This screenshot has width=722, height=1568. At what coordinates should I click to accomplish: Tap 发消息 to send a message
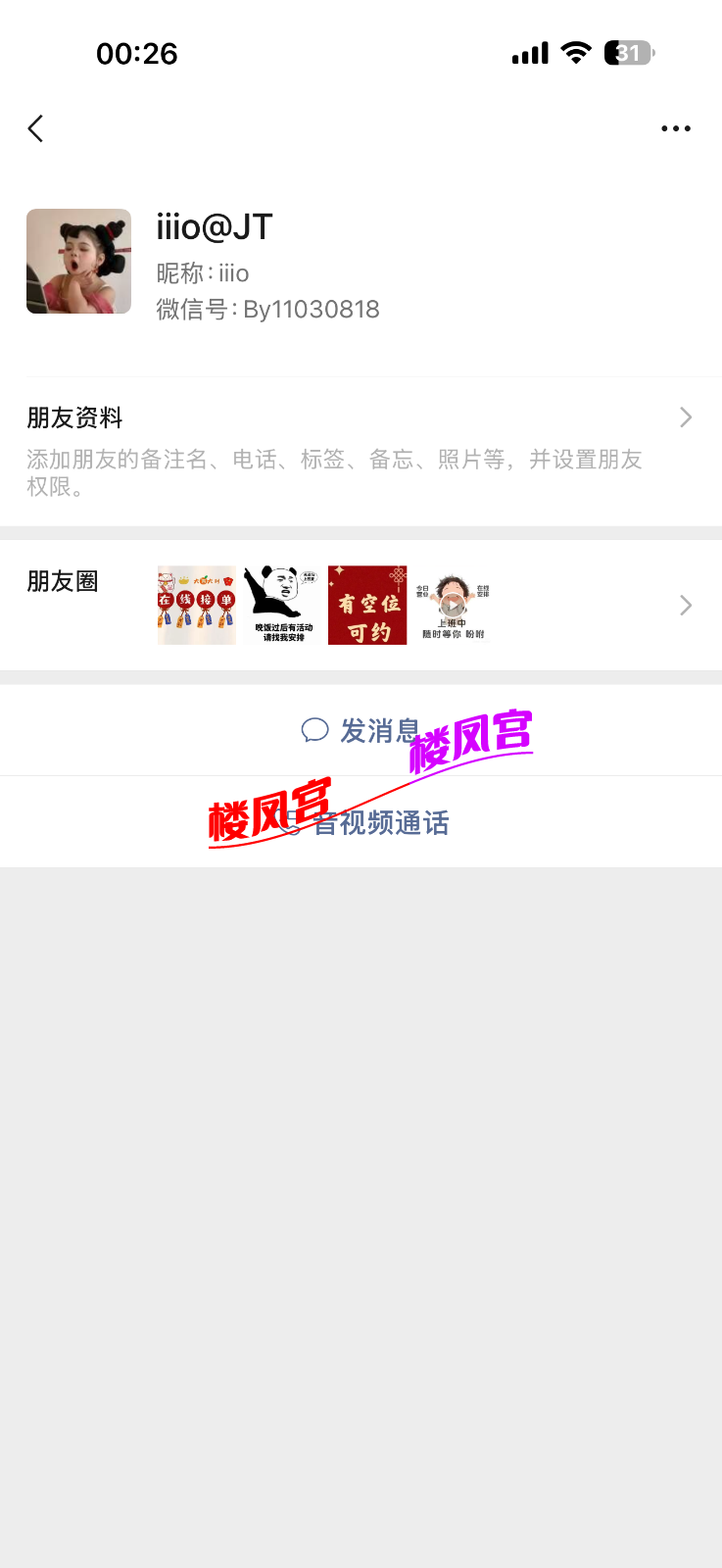[361, 730]
